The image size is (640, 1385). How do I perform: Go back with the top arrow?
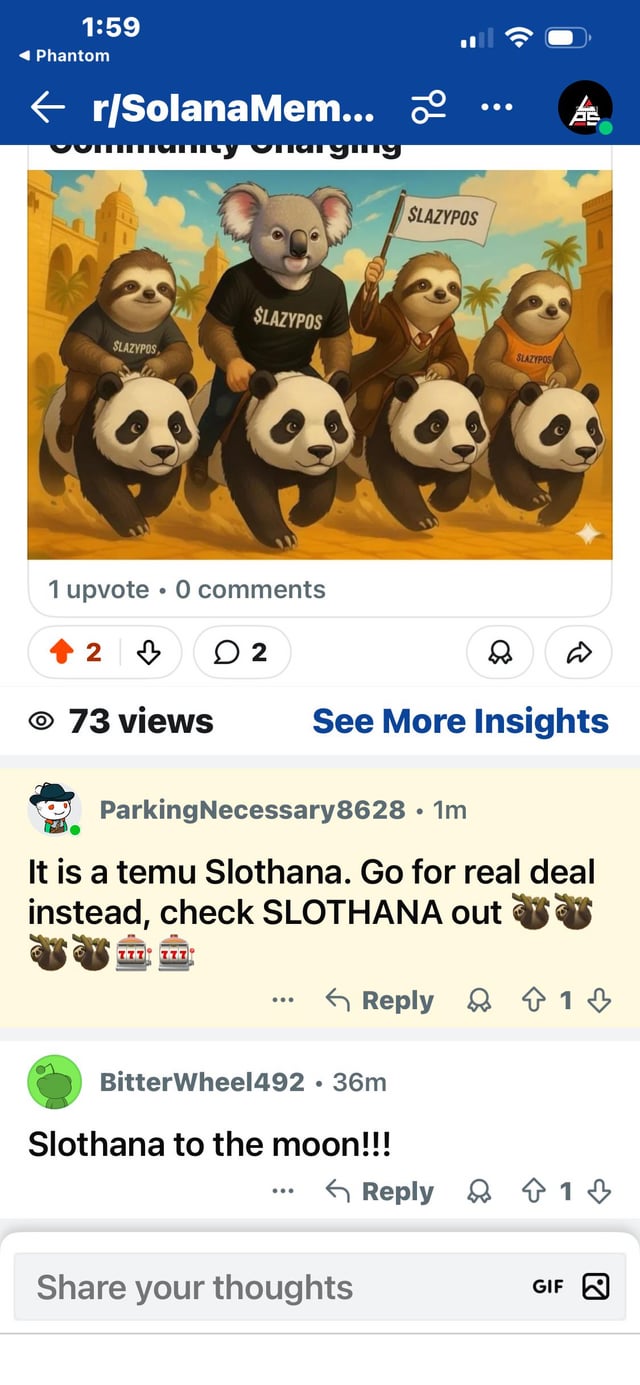(47, 108)
